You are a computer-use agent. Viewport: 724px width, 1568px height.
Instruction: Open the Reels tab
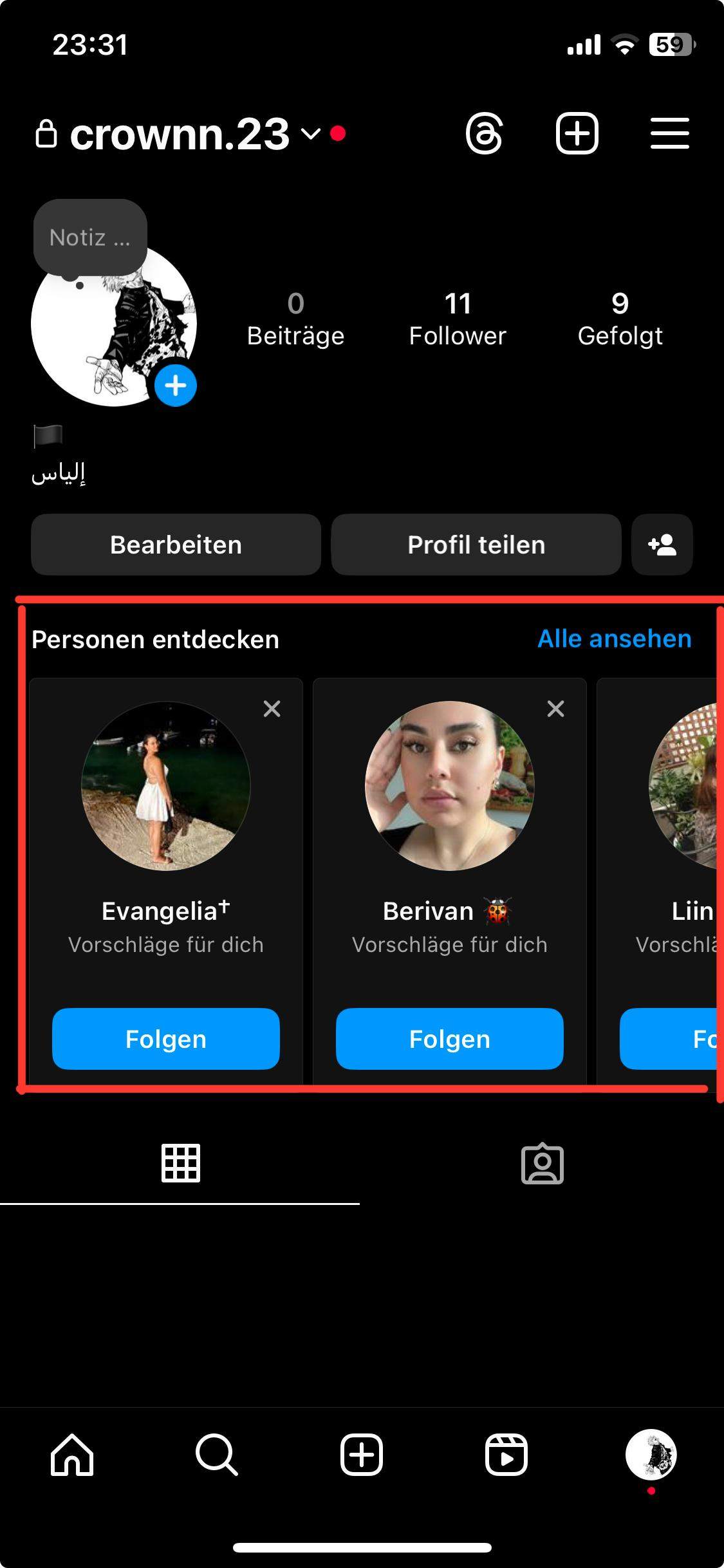pos(506,1455)
